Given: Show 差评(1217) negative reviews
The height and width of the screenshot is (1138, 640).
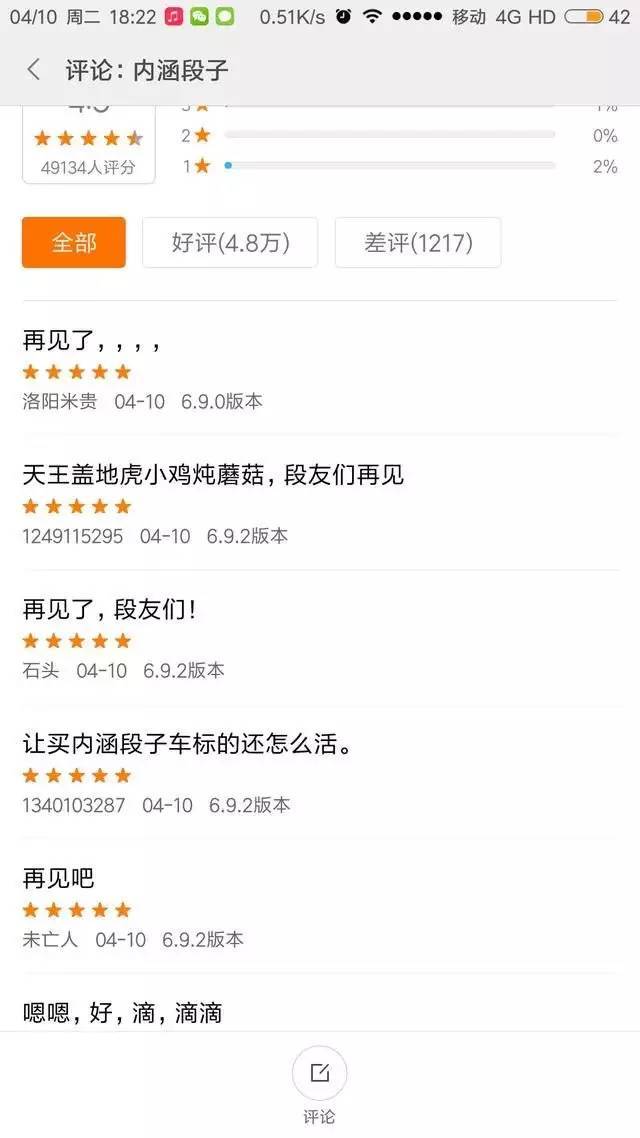Looking at the screenshot, I should 418,242.
